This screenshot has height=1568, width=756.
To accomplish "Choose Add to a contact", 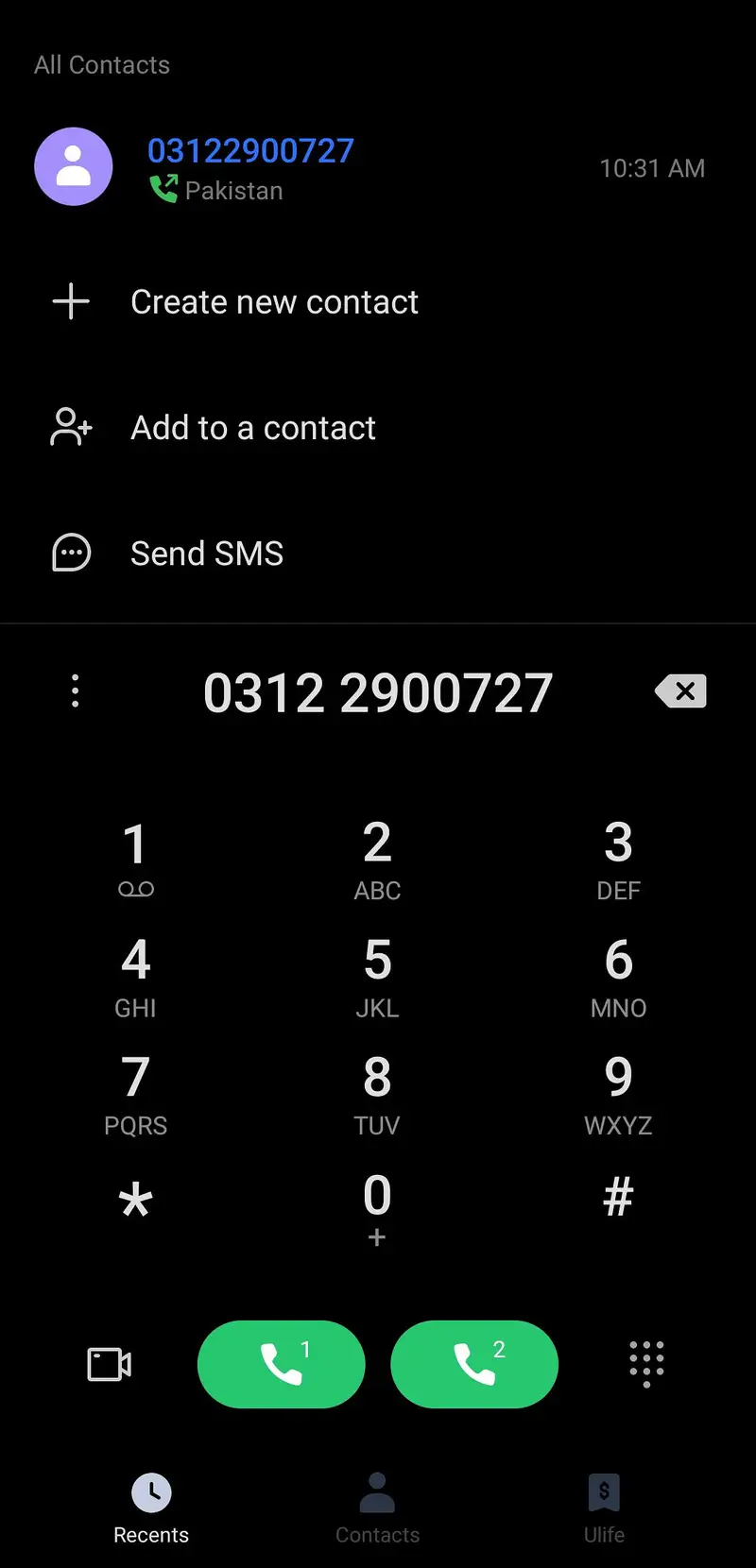I will click(378, 428).
